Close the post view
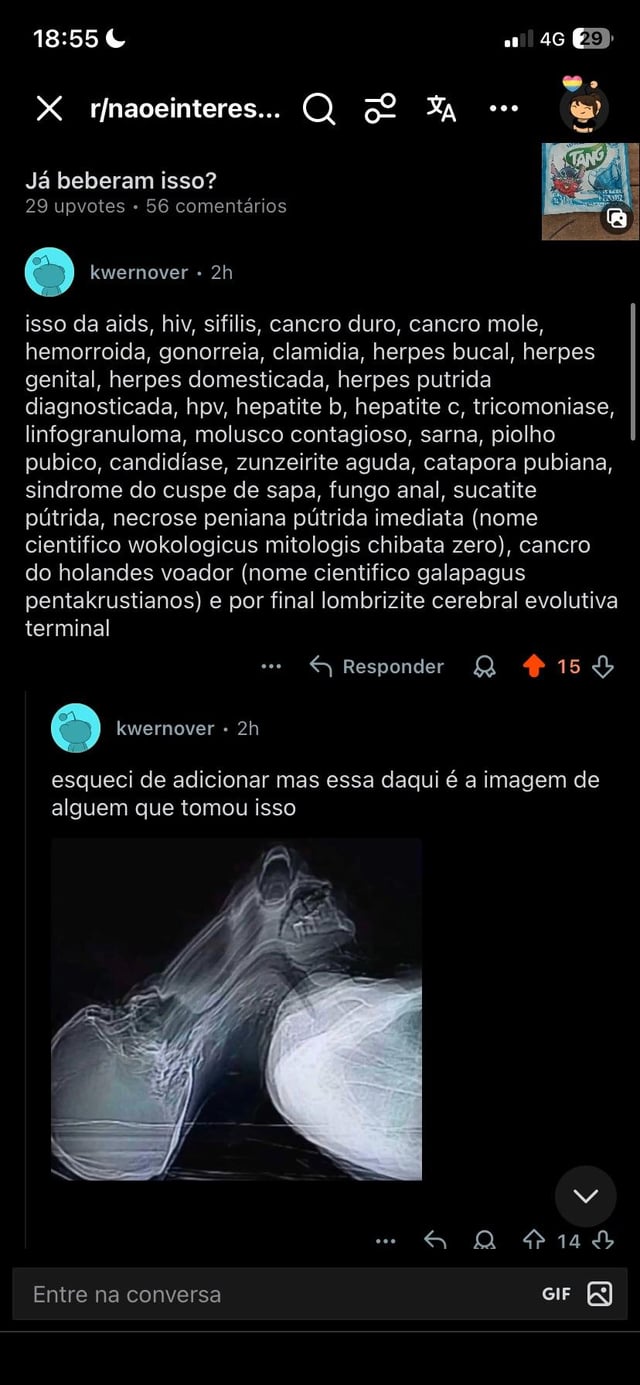This screenshot has width=640, height=1385. (49, 108)
